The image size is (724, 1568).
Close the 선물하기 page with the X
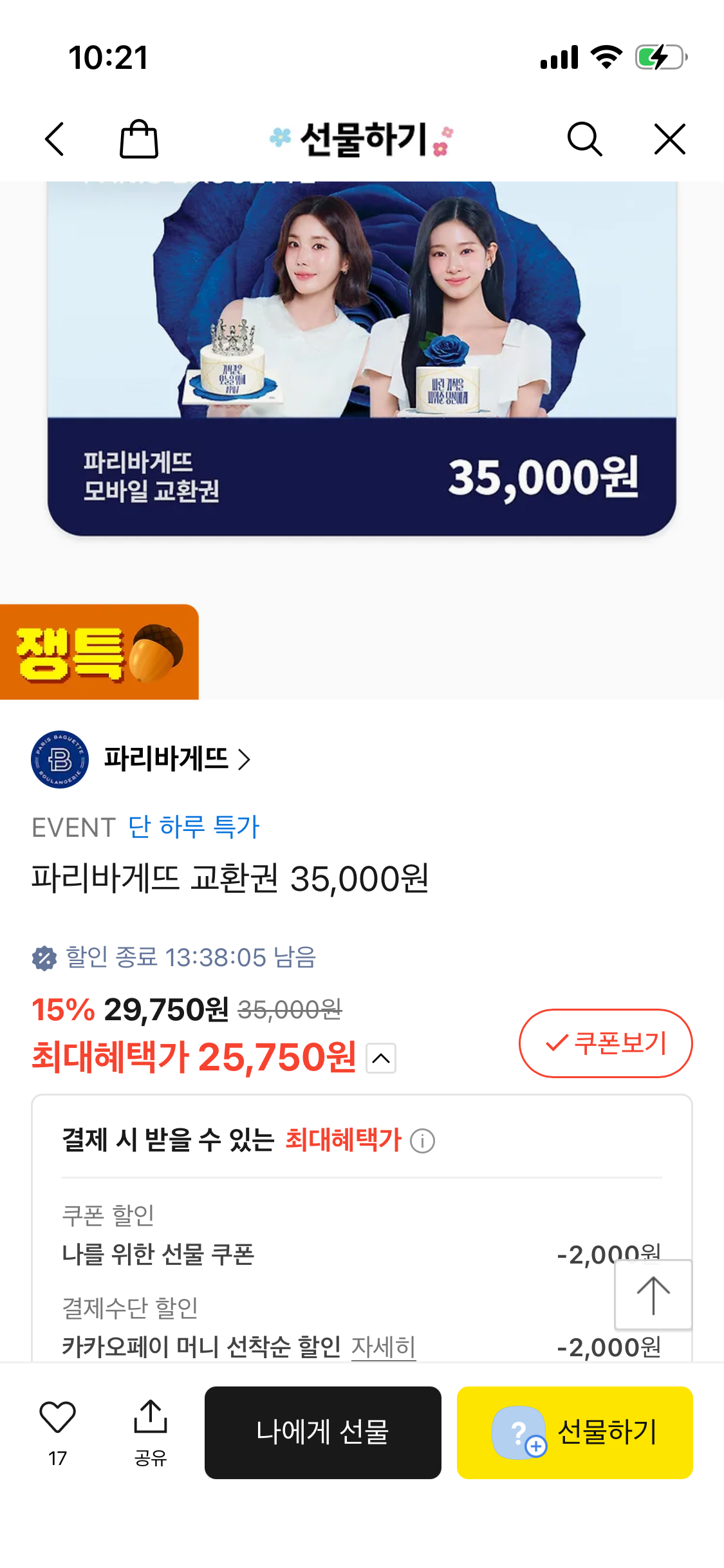(669, 138)
